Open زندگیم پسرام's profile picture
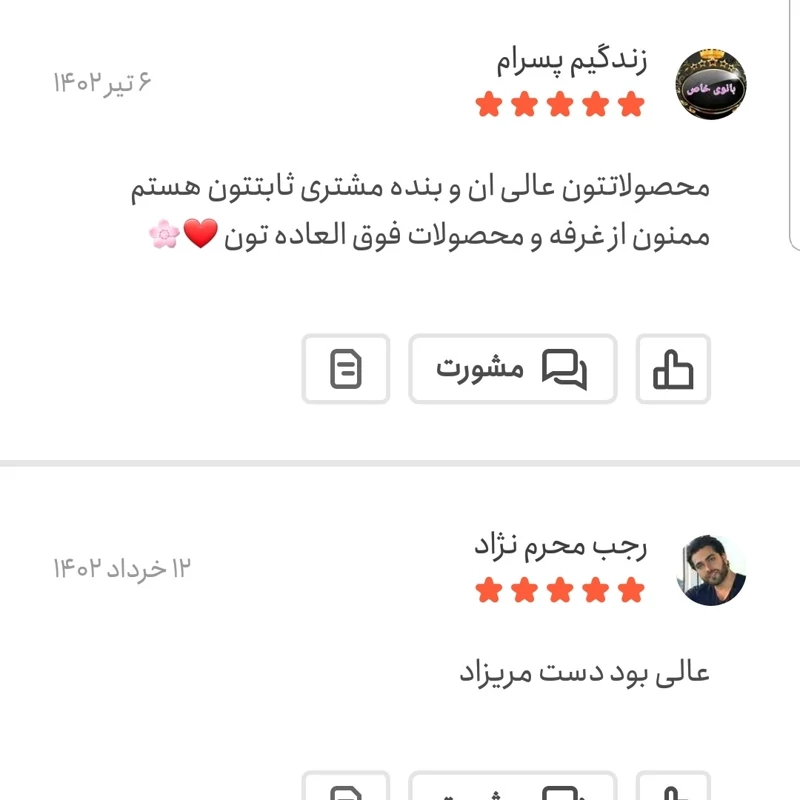This screenshot has width=800, height=800. [711, 83]
